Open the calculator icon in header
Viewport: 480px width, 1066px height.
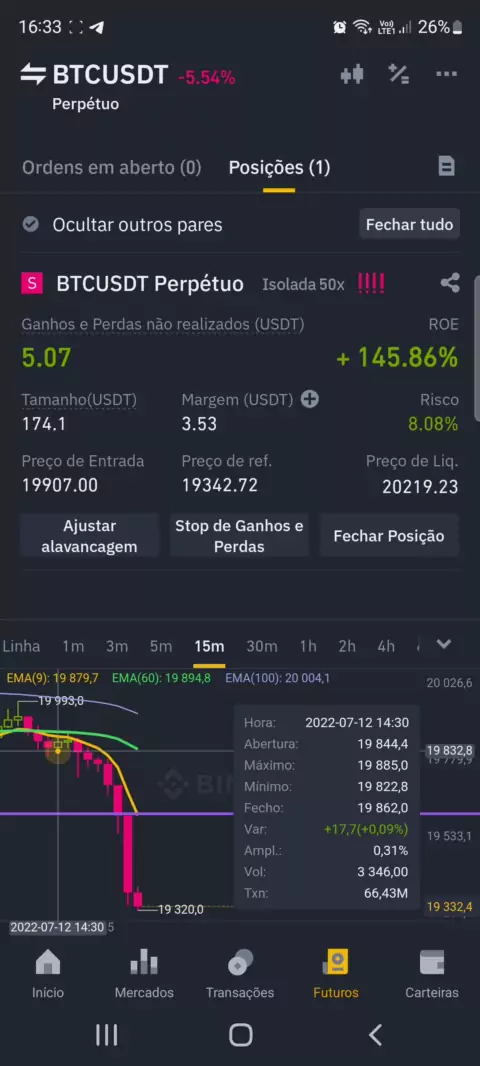tap(398, 74)
